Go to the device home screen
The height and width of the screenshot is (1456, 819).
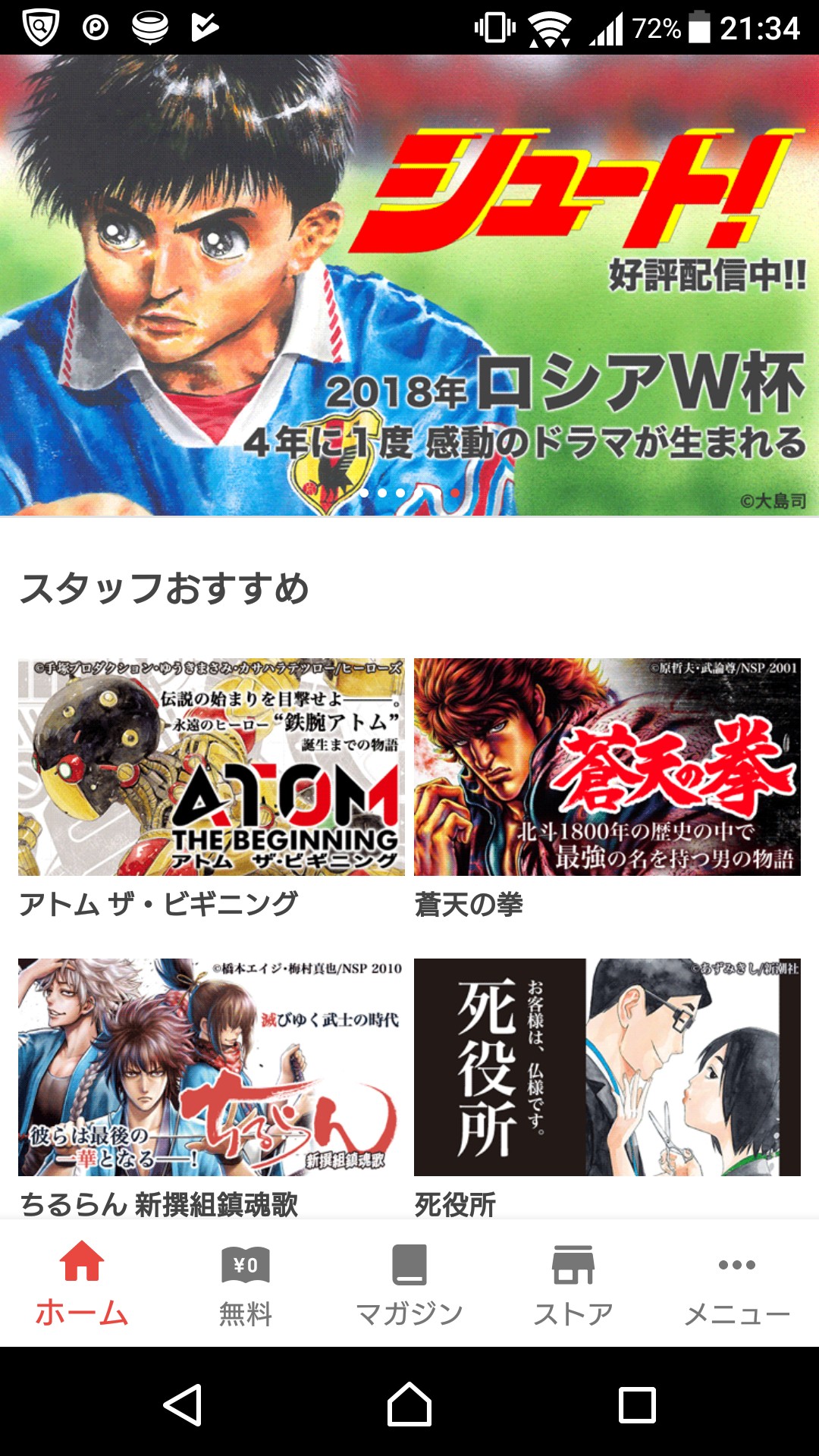click(409, 1404)
